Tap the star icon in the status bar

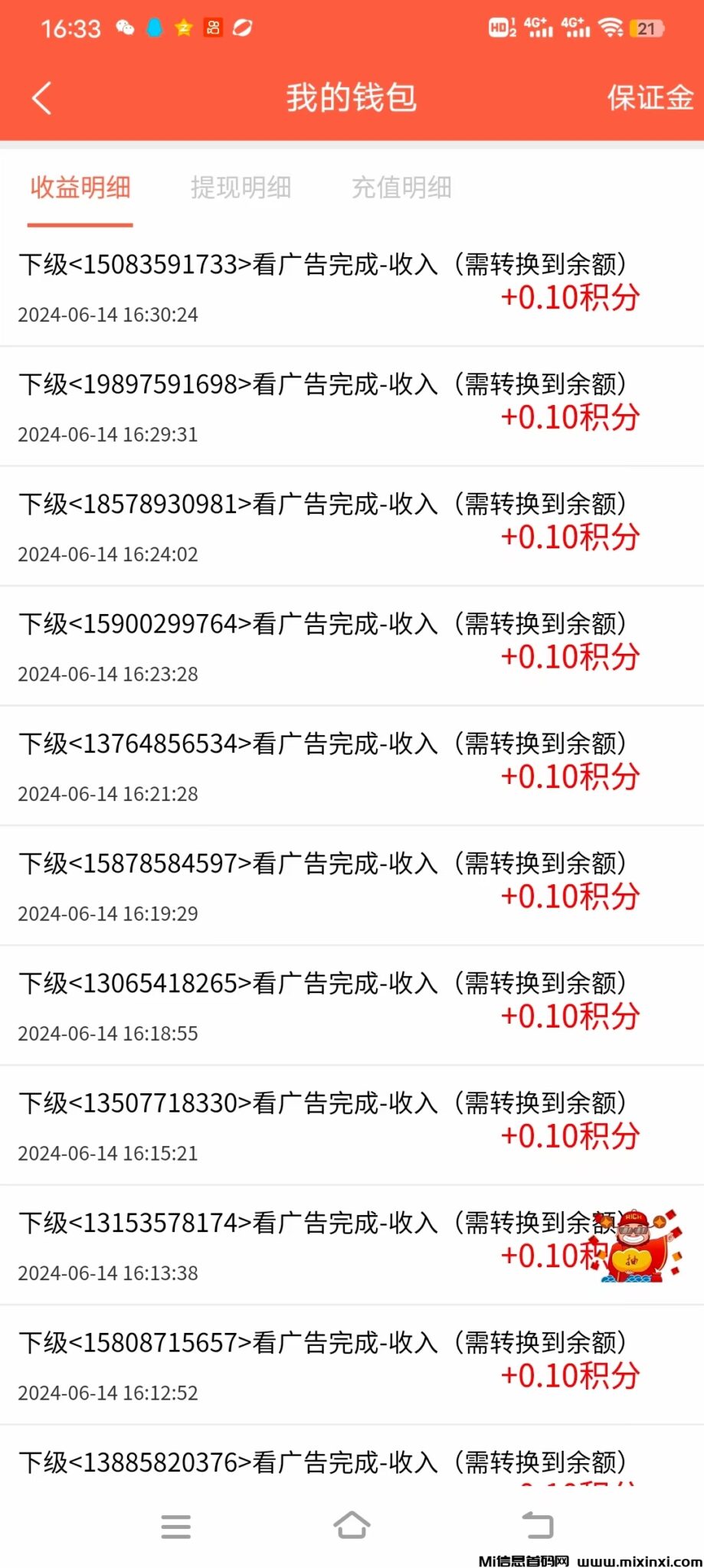[x=184, y=28]
